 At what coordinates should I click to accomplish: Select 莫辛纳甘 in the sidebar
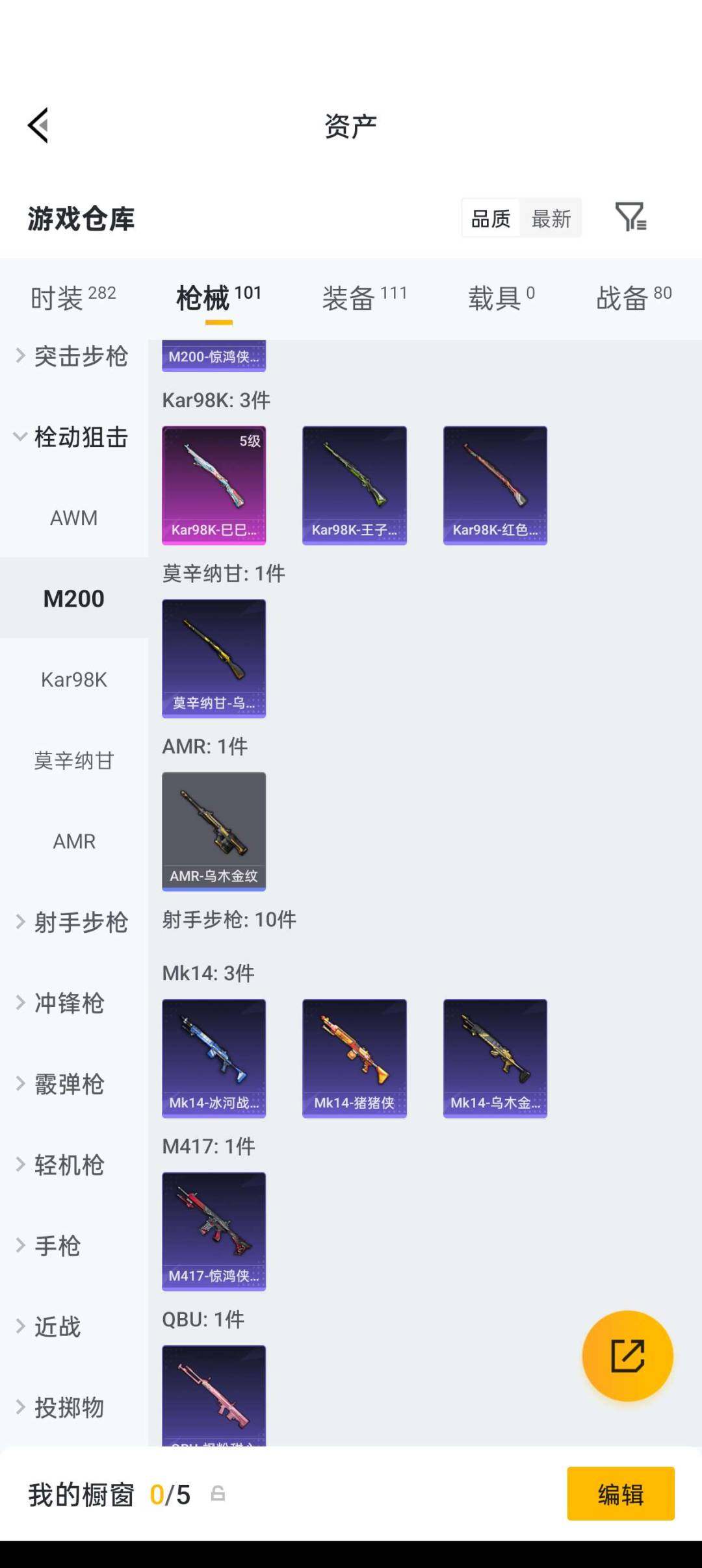(73, 760)
